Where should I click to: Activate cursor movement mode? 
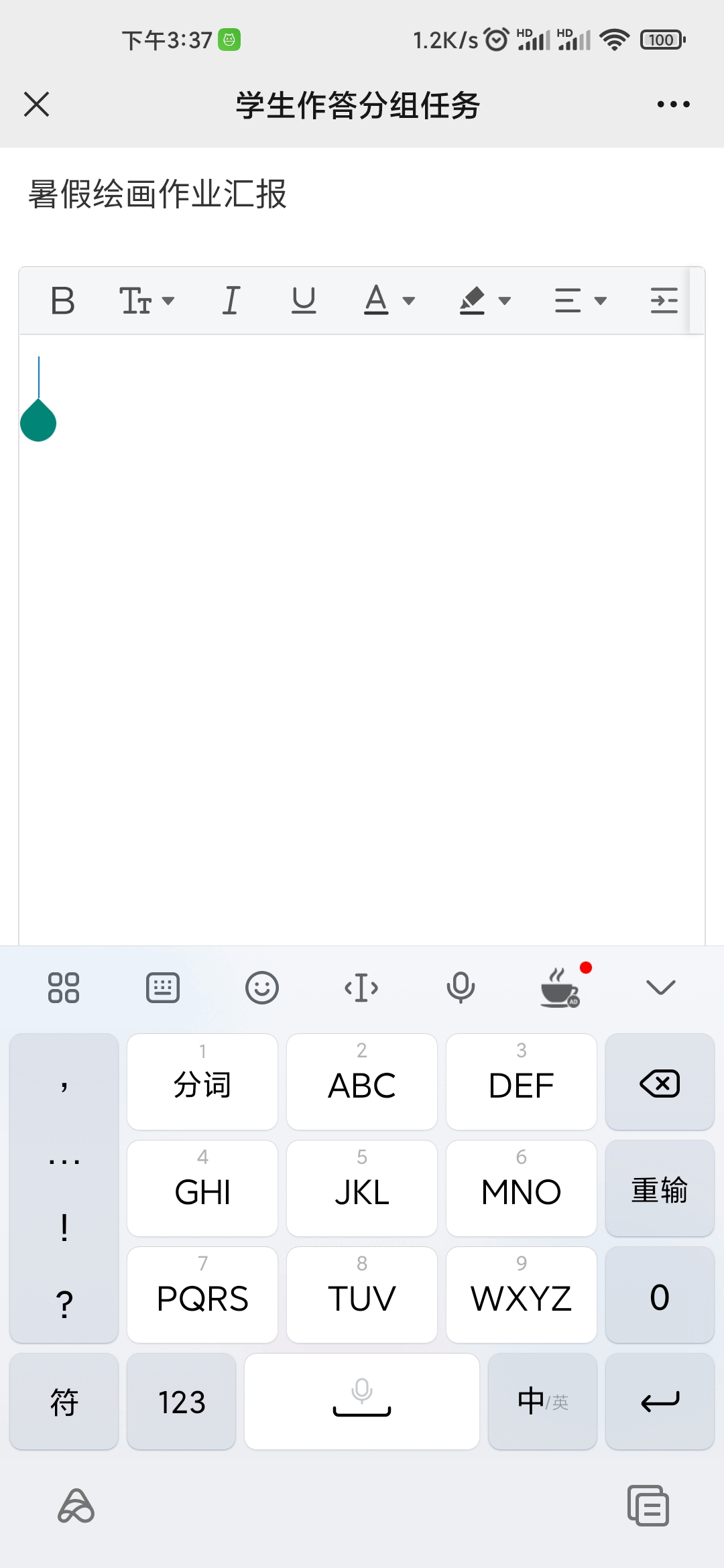(361, 988)
